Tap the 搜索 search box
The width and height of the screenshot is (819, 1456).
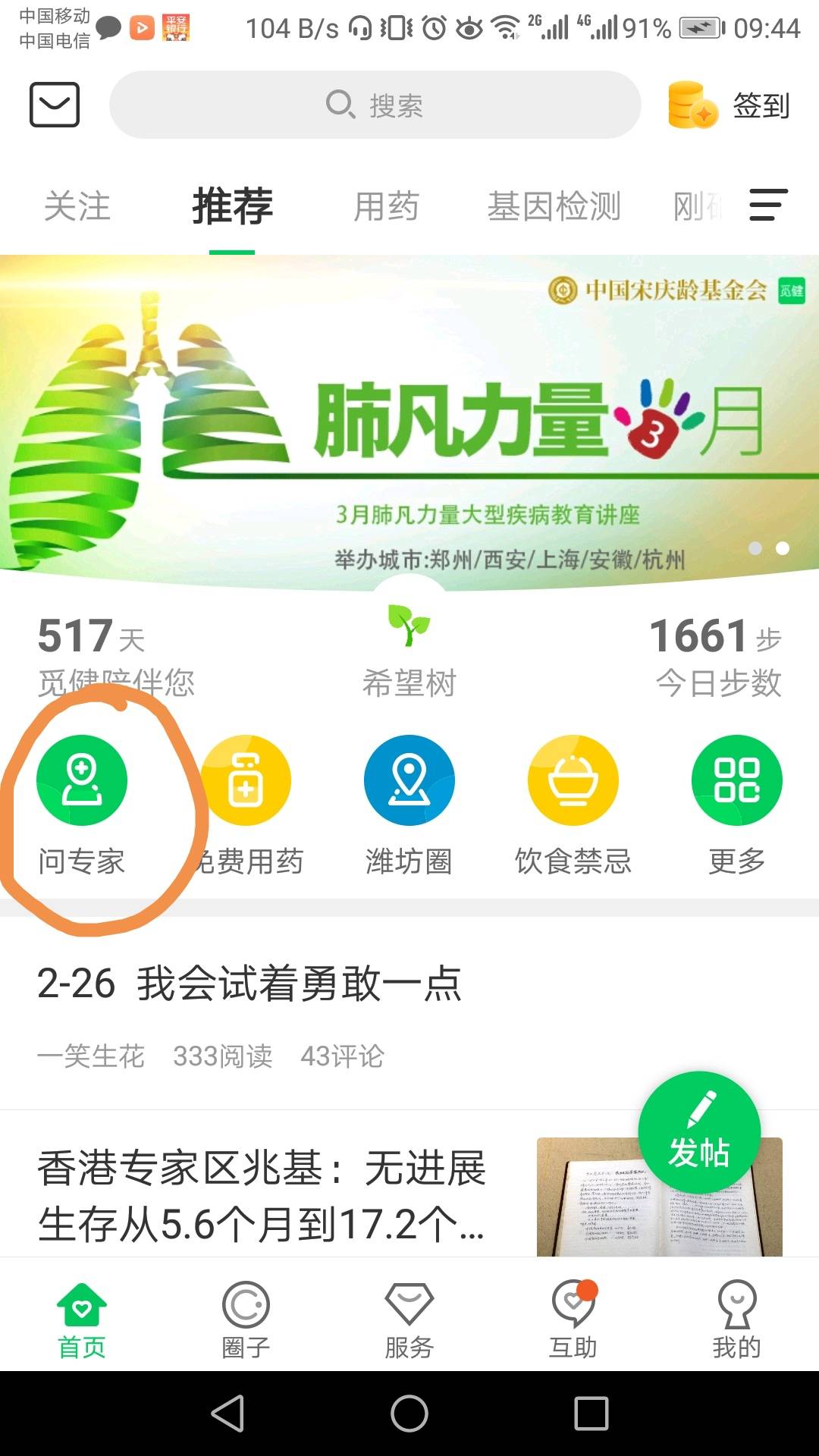[x=375, y=105]
